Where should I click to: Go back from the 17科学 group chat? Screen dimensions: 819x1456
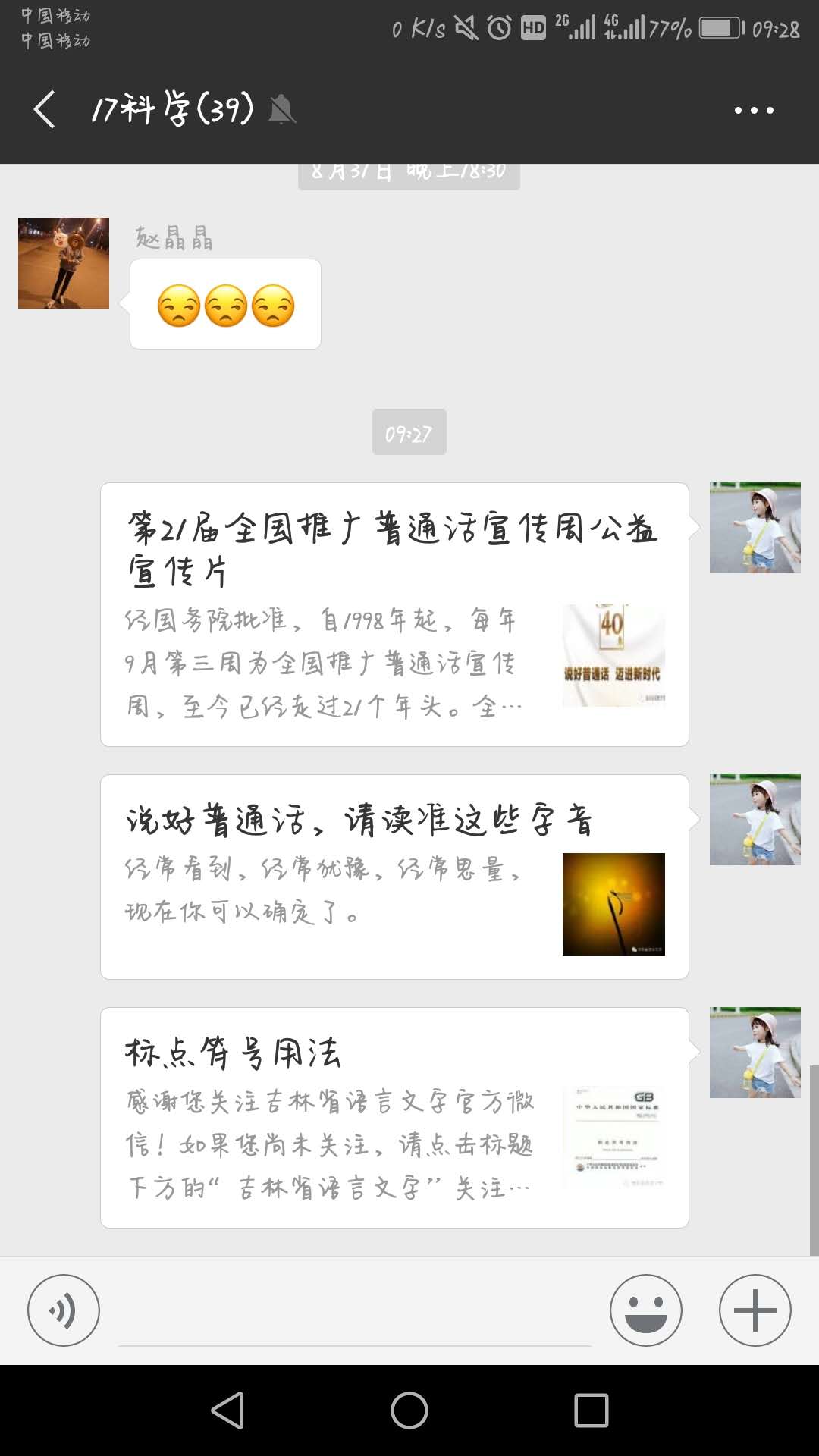coord(45,109)
